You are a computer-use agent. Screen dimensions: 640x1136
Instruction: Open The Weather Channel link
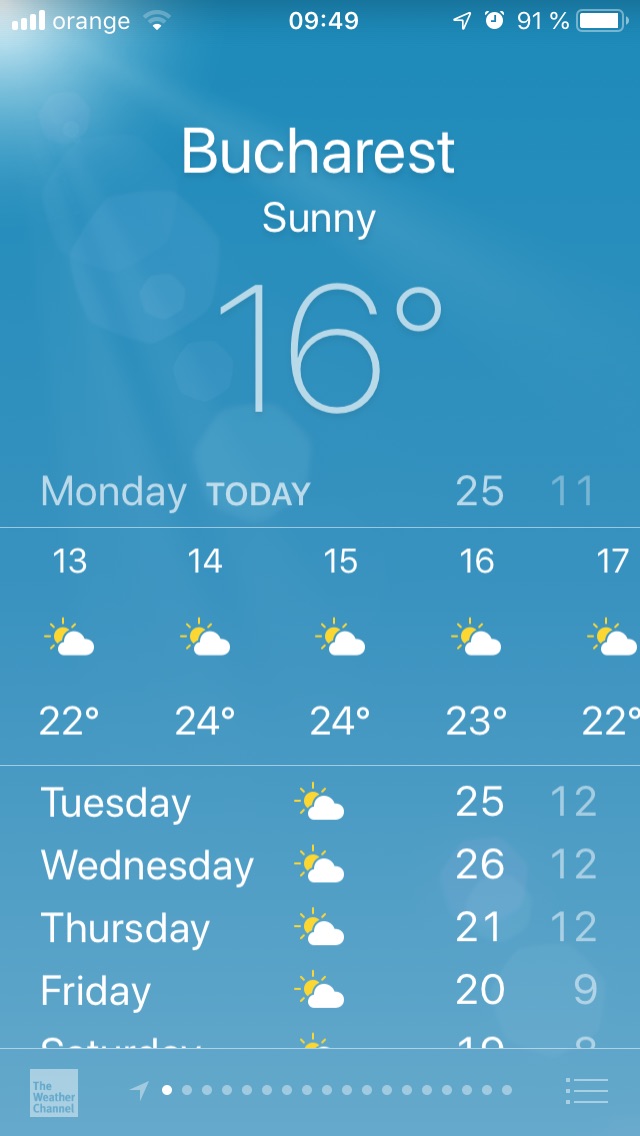54,1092
